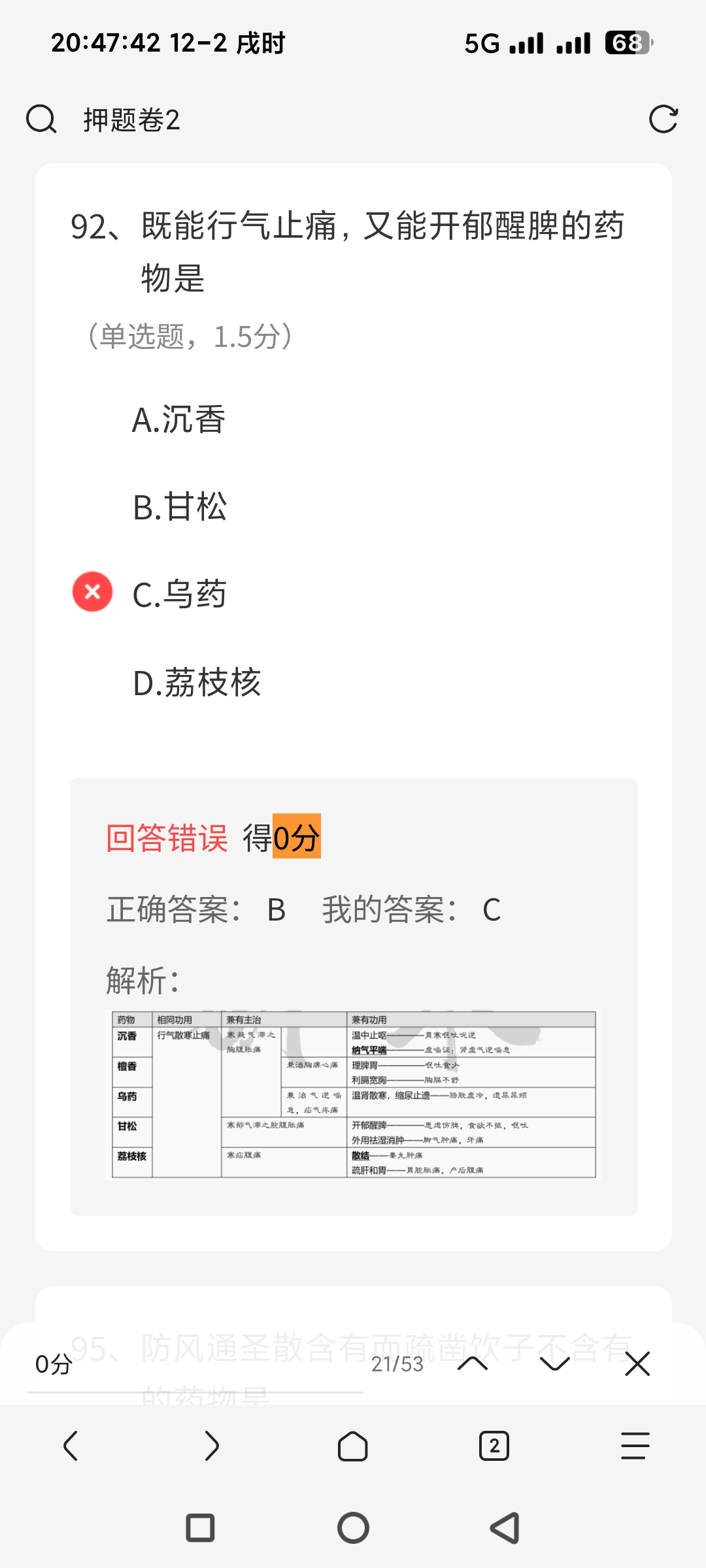Screen dimensions: 706x1568
Task: Go back to previous browser page
Action: (x=71, y=1445)
